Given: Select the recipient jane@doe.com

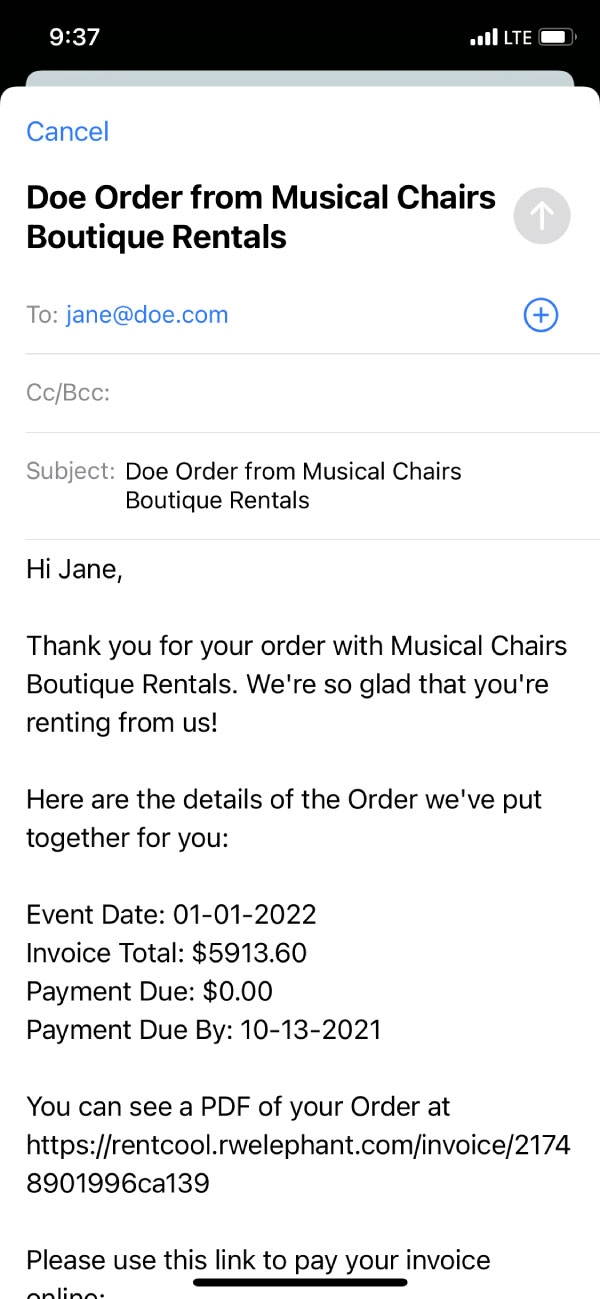Looking at the screenshot, I should click(x=147, y=315).
